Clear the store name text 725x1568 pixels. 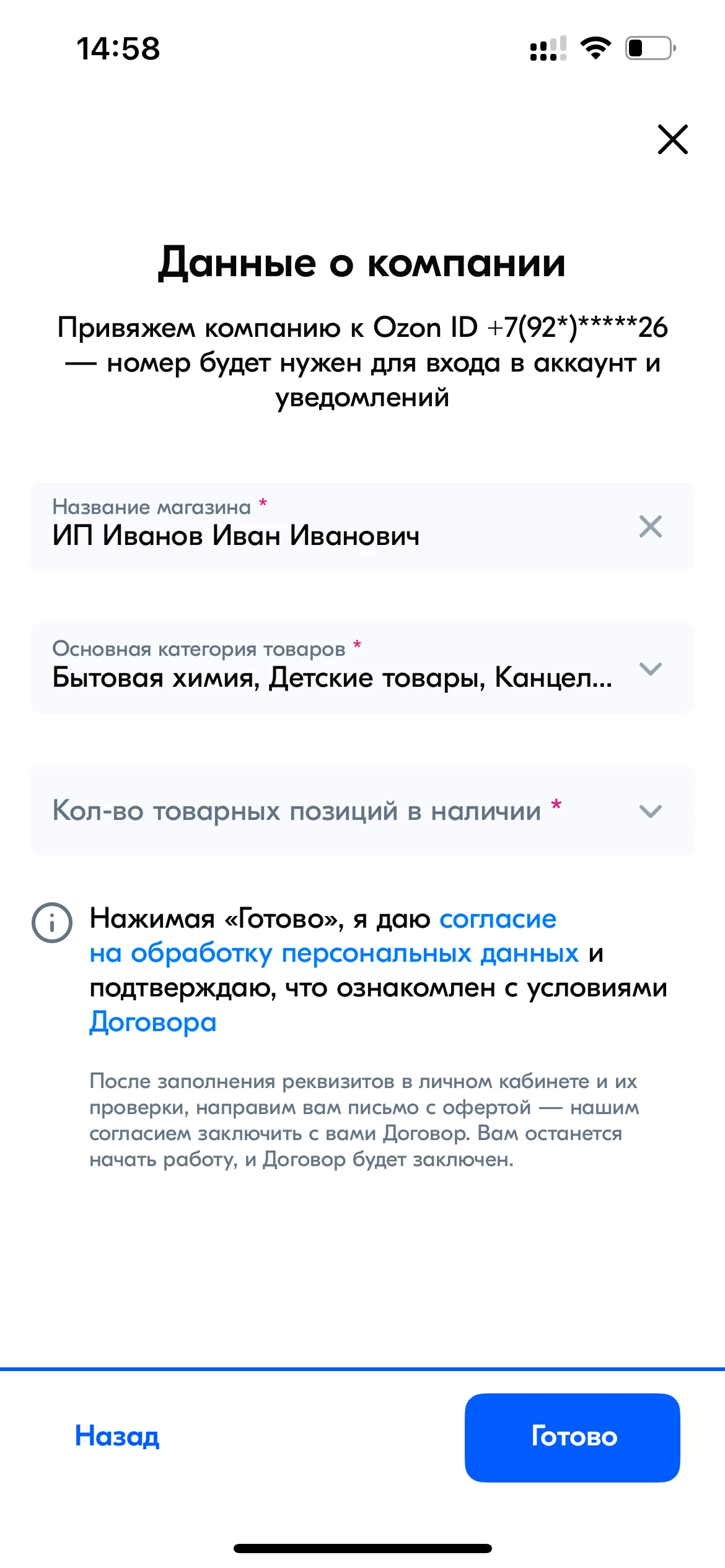point(650,527)
